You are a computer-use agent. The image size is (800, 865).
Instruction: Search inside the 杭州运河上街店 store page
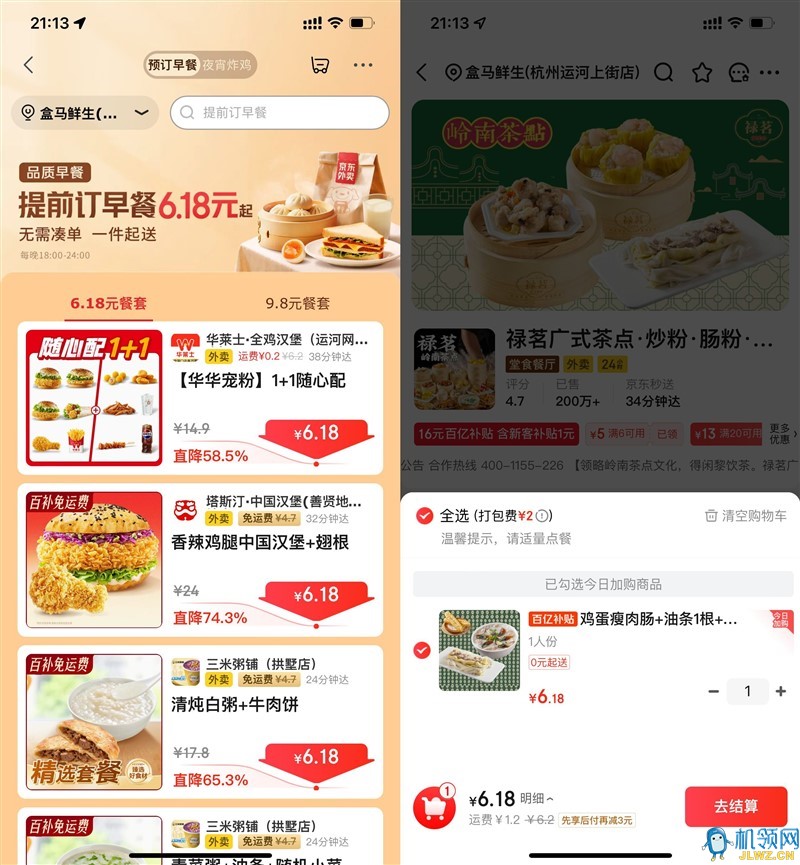[663, 73]
